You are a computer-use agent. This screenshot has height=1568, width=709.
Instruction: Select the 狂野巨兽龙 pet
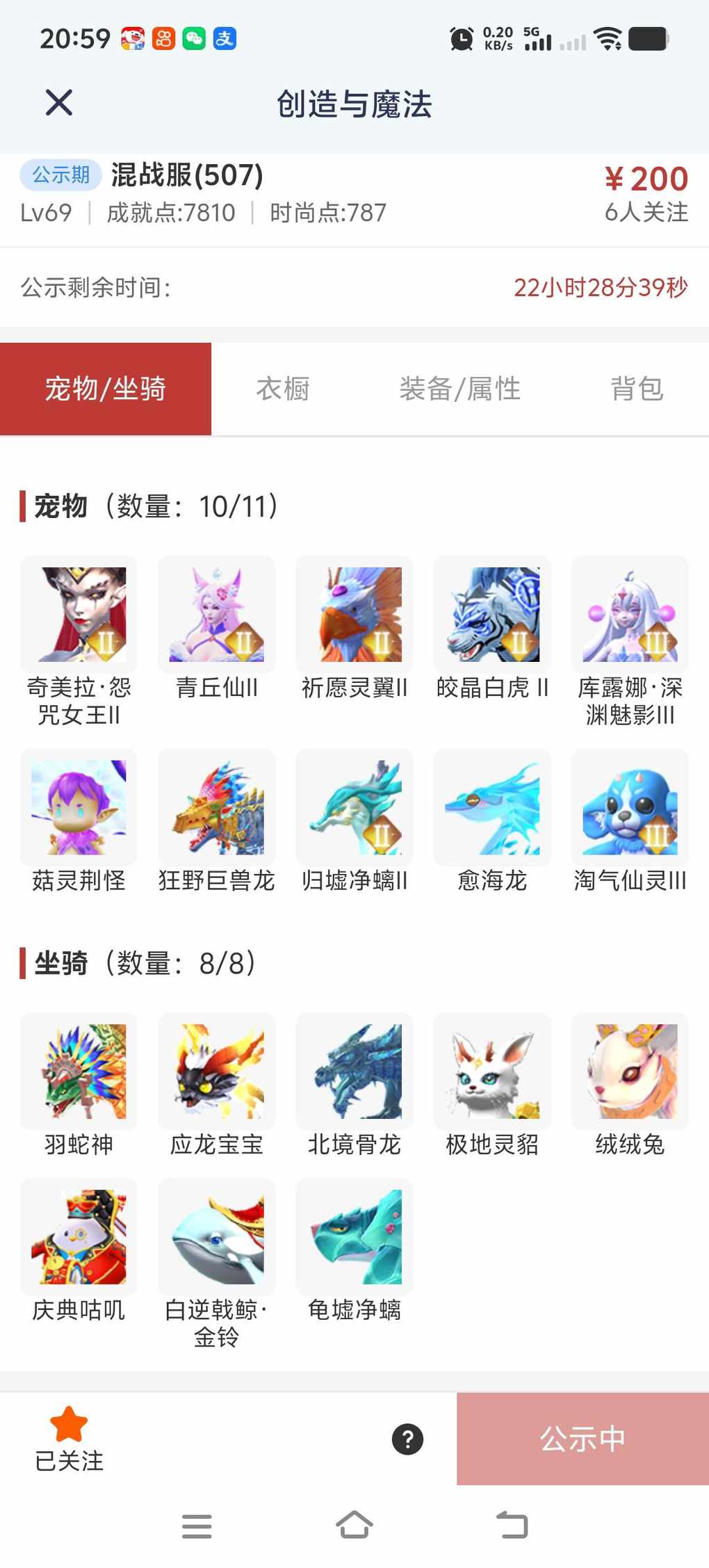tap(216, 807)
